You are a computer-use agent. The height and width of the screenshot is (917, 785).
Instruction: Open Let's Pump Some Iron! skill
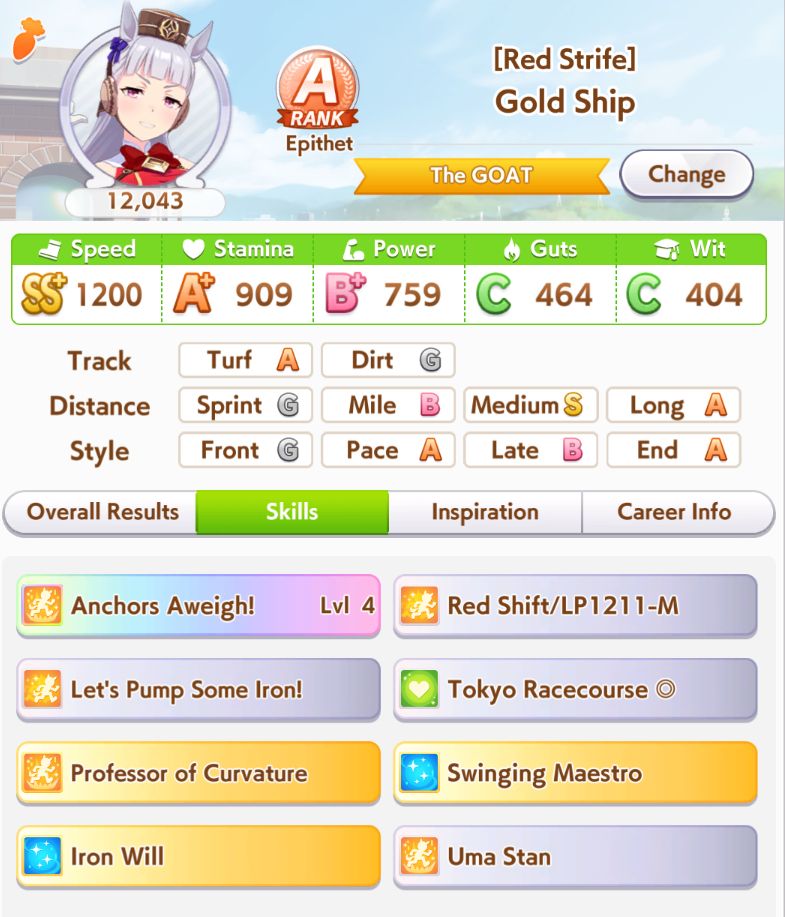[x=198, y=690]
